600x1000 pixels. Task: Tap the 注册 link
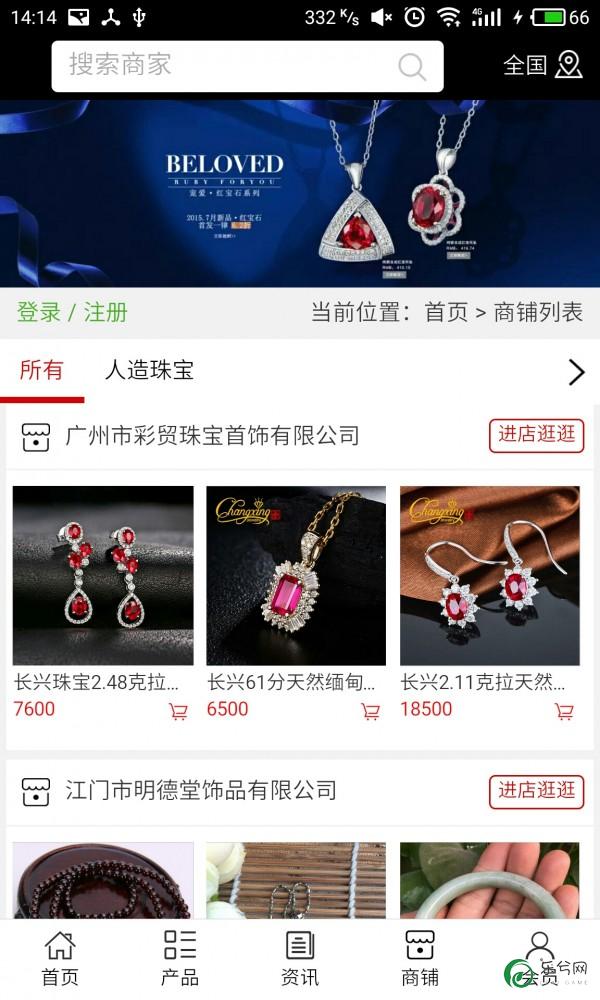105,312
